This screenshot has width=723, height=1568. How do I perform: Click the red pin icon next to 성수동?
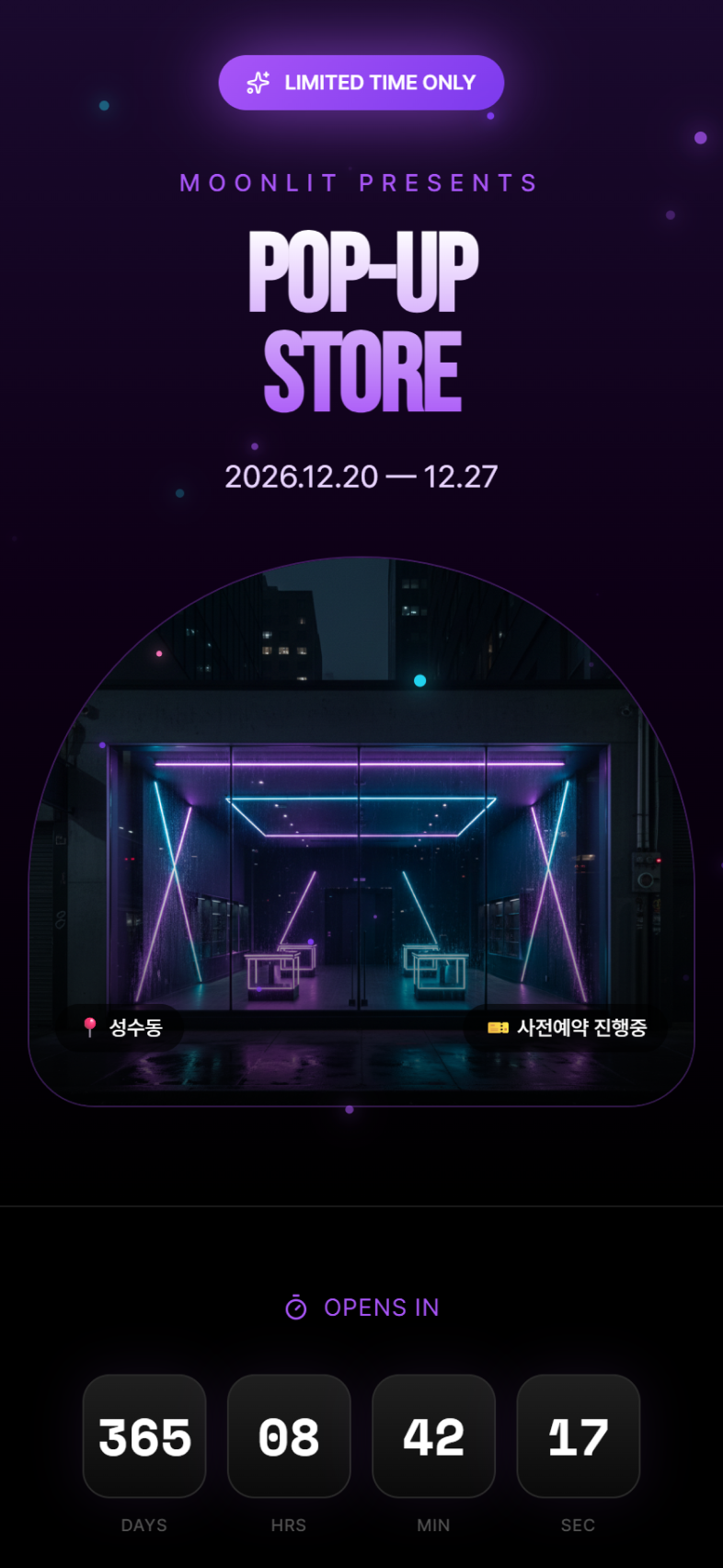tap(89, 1027)
